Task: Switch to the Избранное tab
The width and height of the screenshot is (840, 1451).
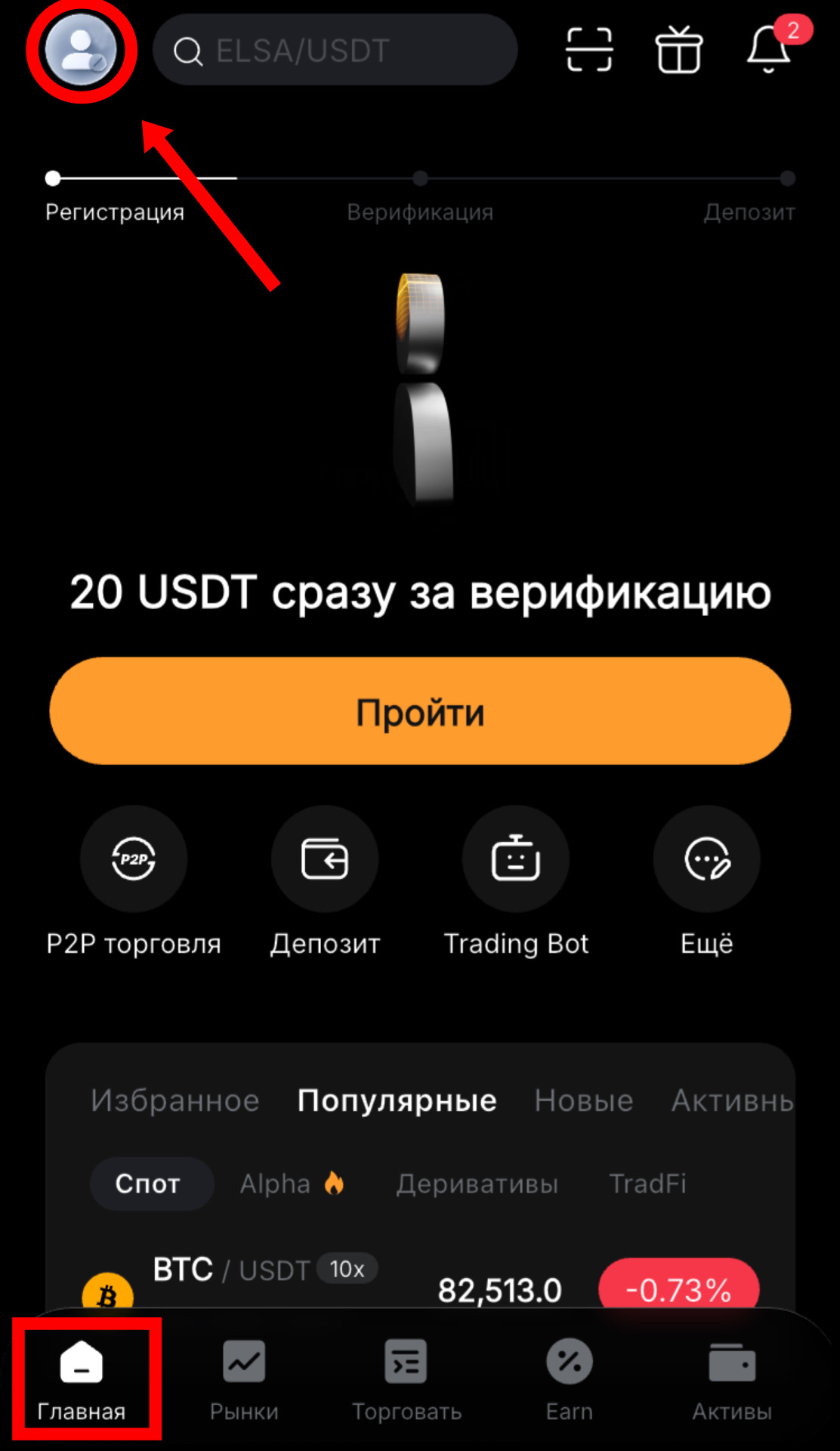Action: [175, 1100]
